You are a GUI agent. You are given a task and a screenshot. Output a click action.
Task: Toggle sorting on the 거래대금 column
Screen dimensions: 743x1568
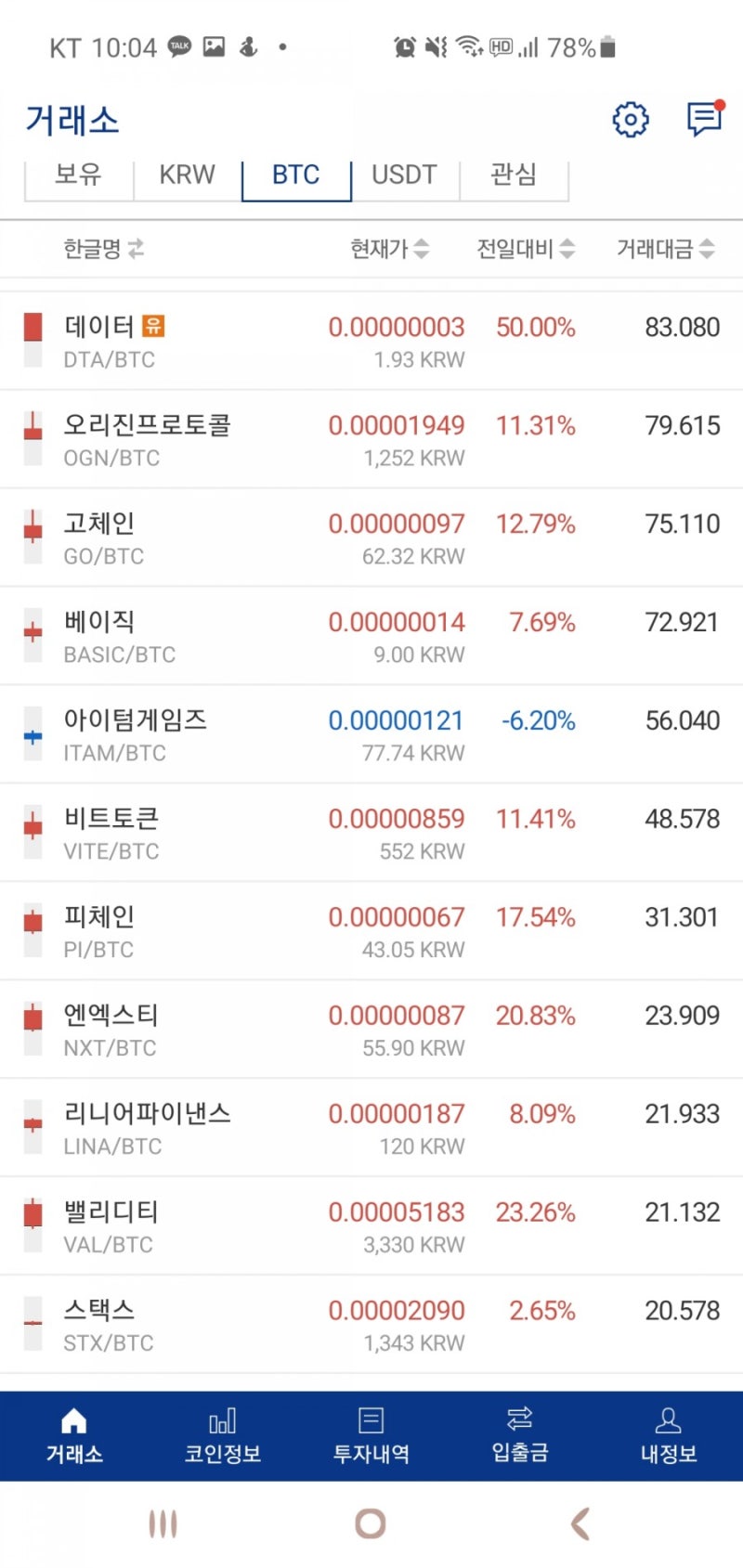pyautogui.click(x=665, y=249)
